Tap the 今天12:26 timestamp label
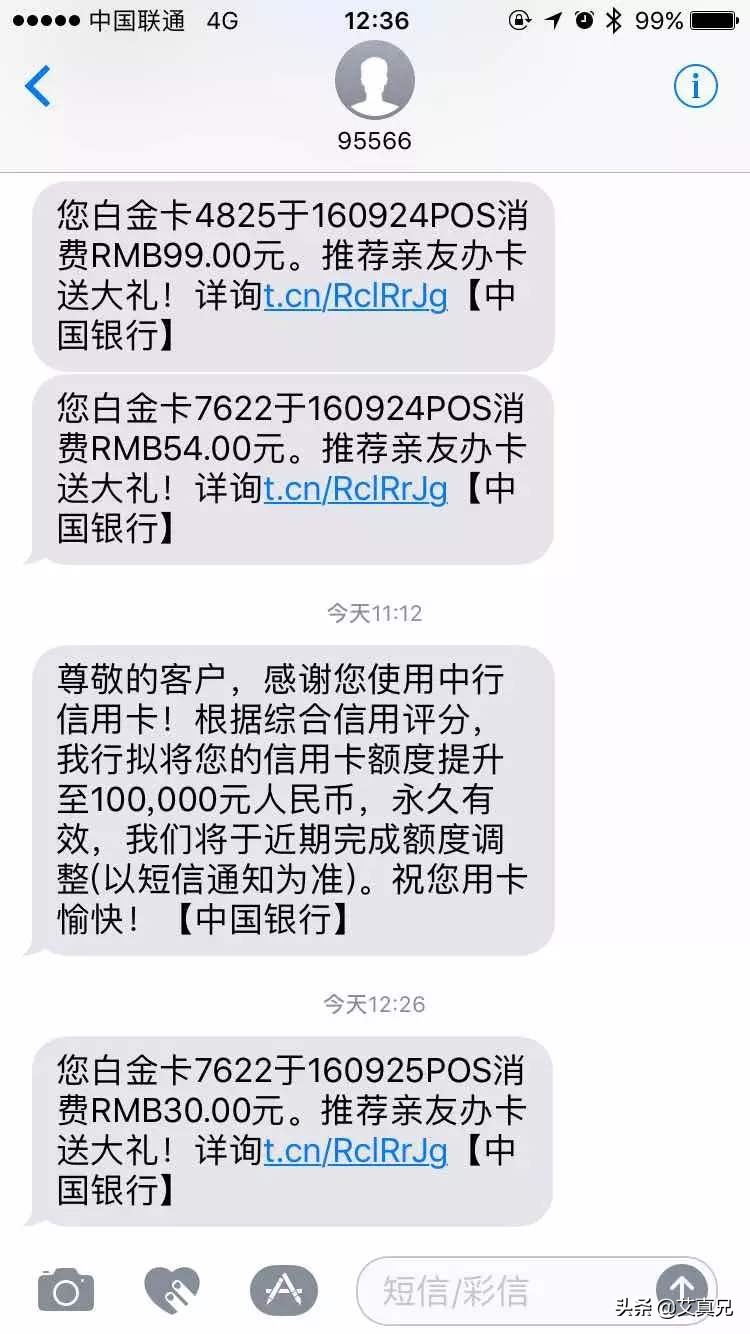Screen dimensions: 750x1334 click(374, 1004)
